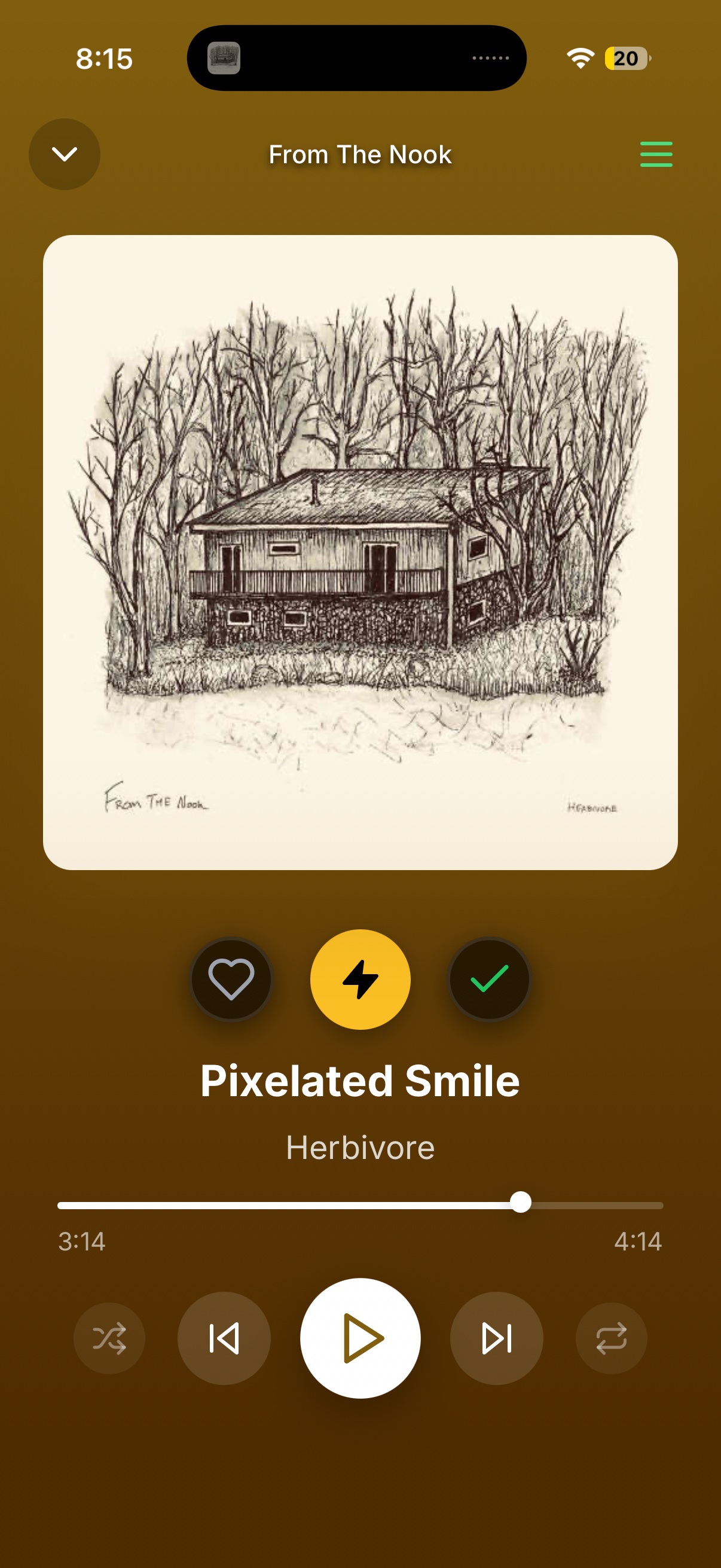Toggle repeat mode

[611, 1338]
